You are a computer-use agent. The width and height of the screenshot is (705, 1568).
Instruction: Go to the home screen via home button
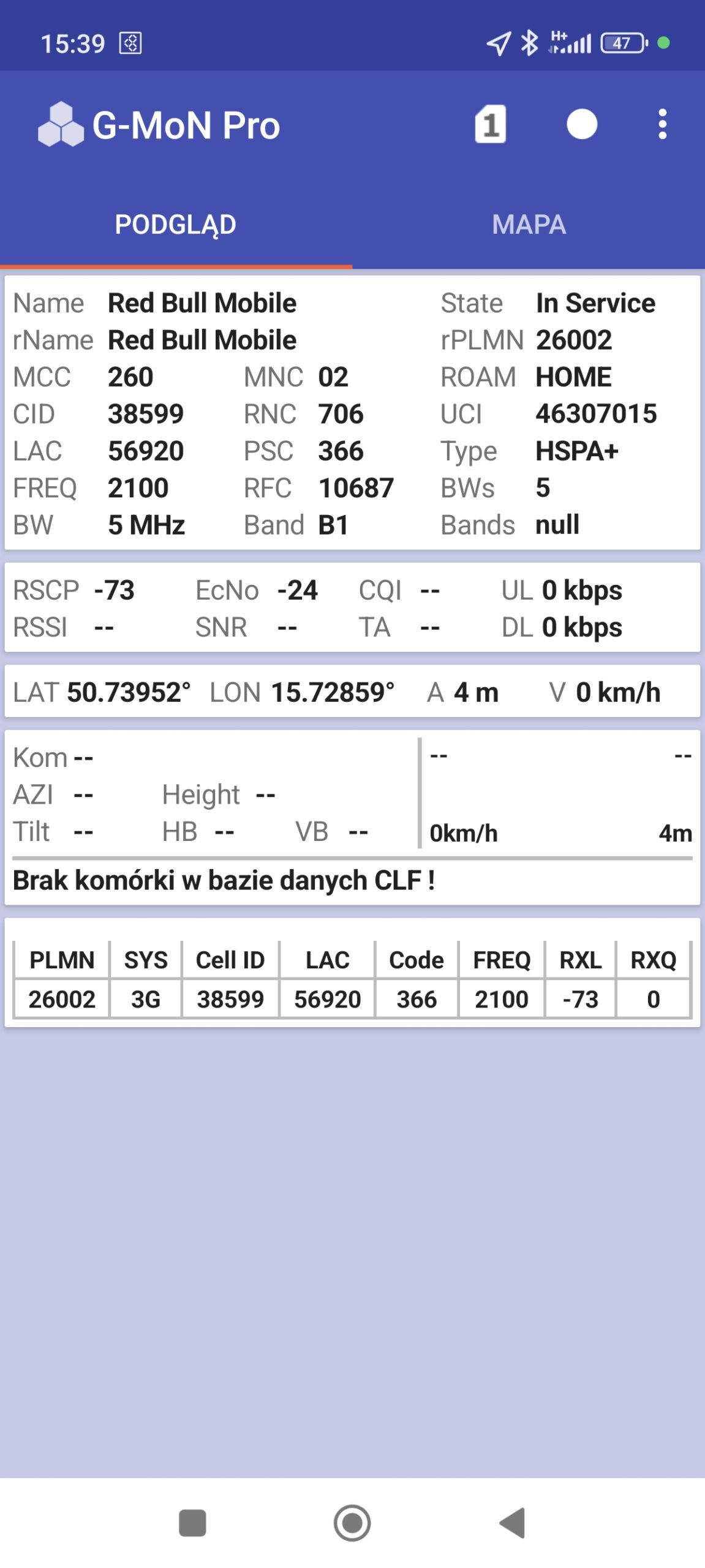(x=352, y=1523)
